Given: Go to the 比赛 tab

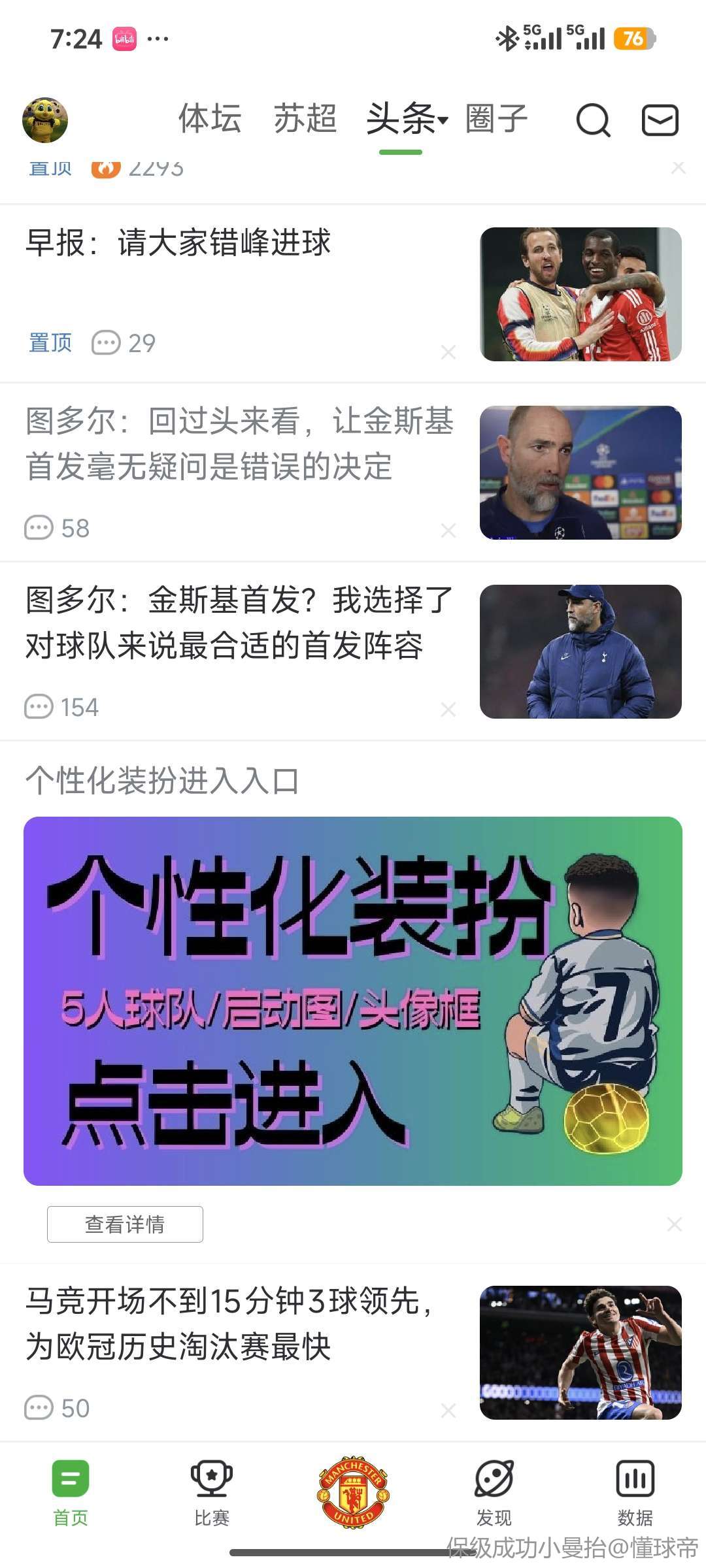Looking at the screenshot, I should [212, 1492].
